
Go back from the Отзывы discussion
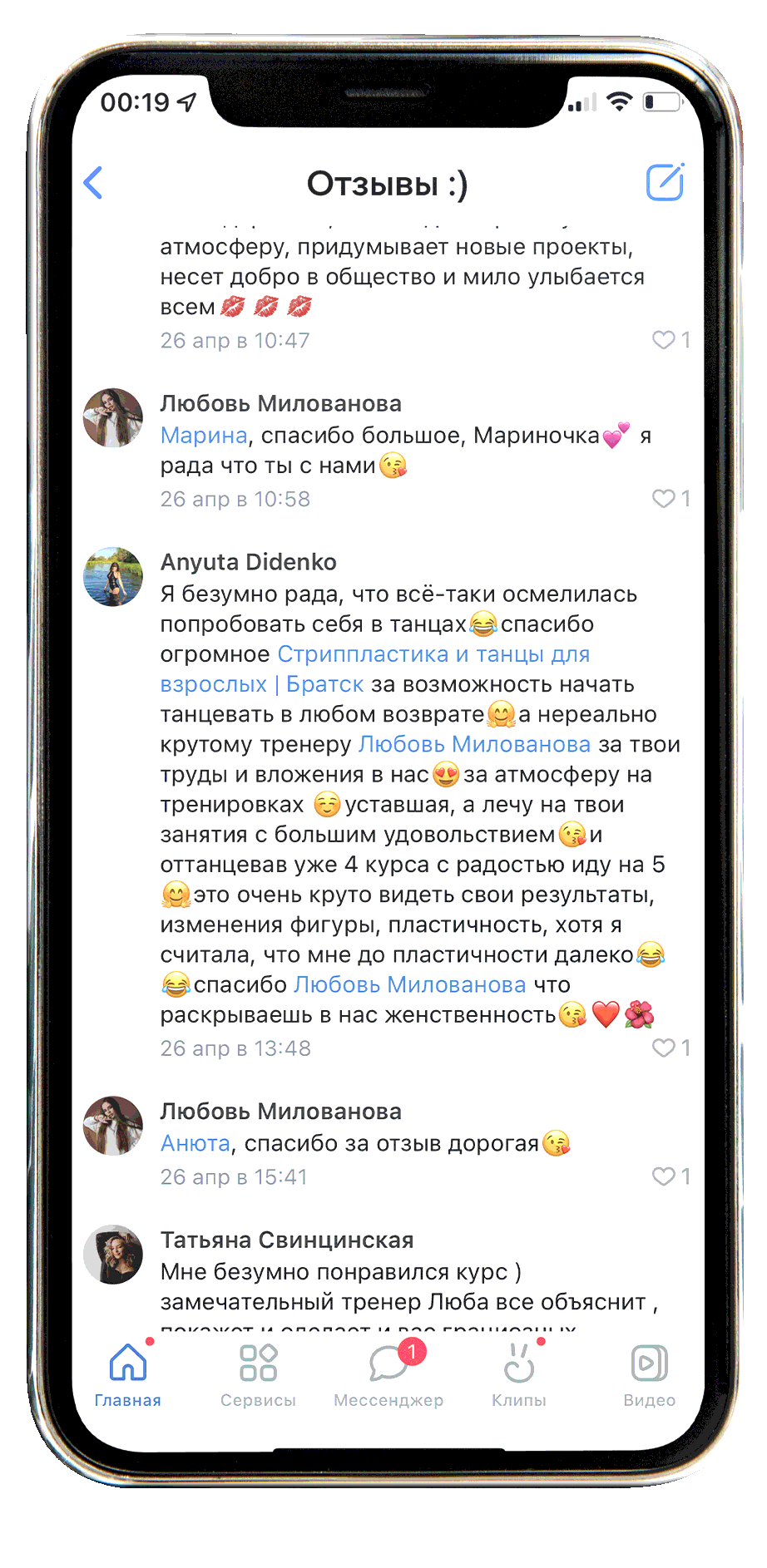(94, 183)
